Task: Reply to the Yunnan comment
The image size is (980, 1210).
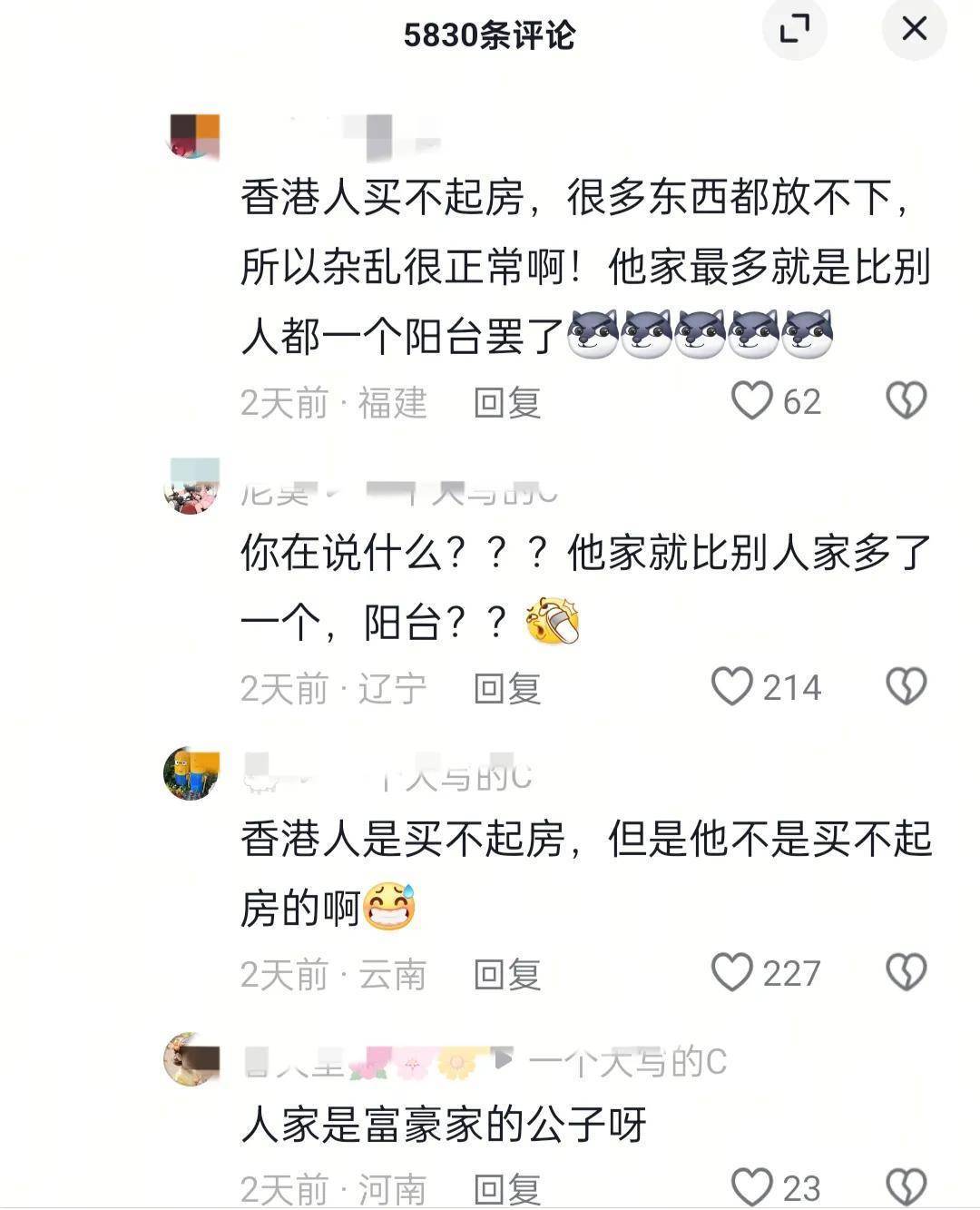Action: (507, 975)
